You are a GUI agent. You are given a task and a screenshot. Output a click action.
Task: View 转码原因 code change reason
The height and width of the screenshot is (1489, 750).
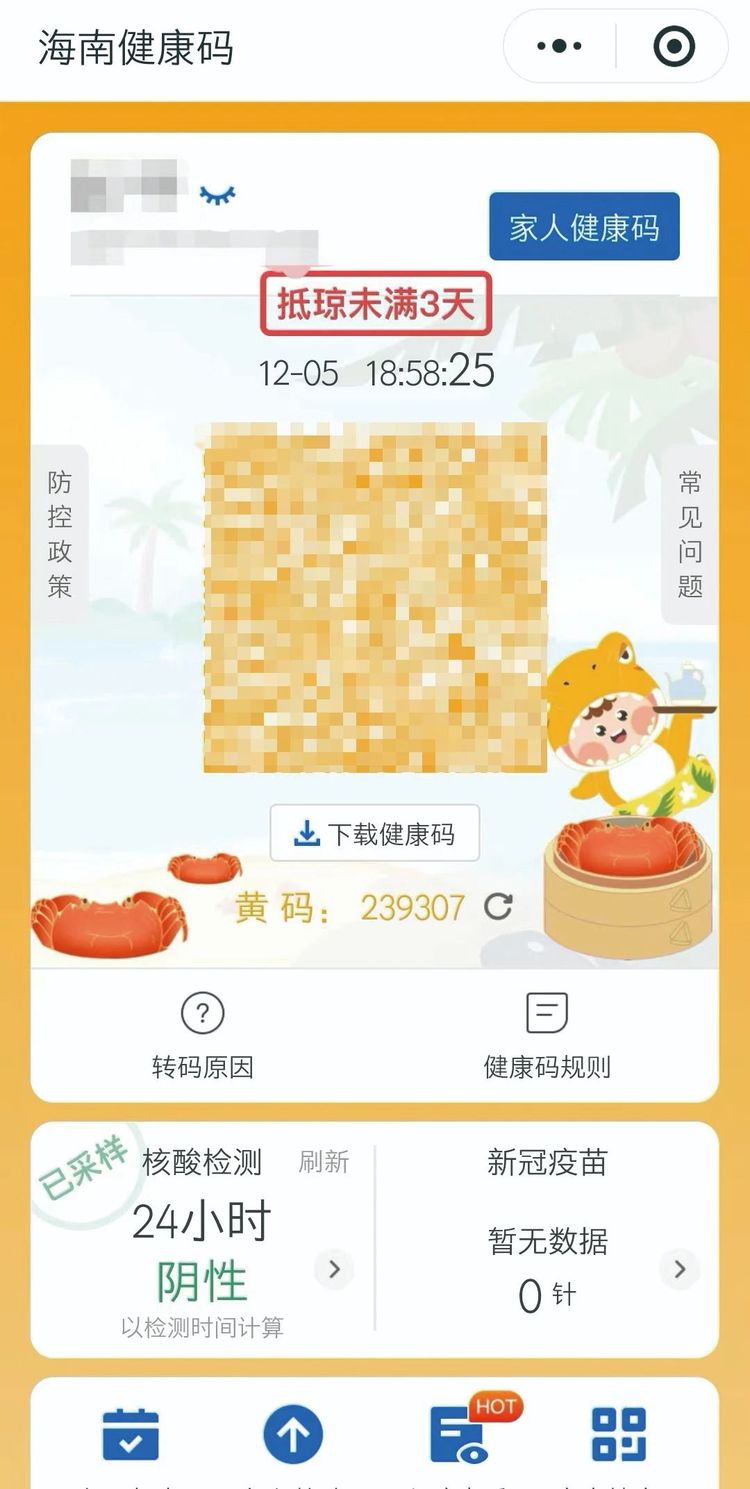(202, 1036)
